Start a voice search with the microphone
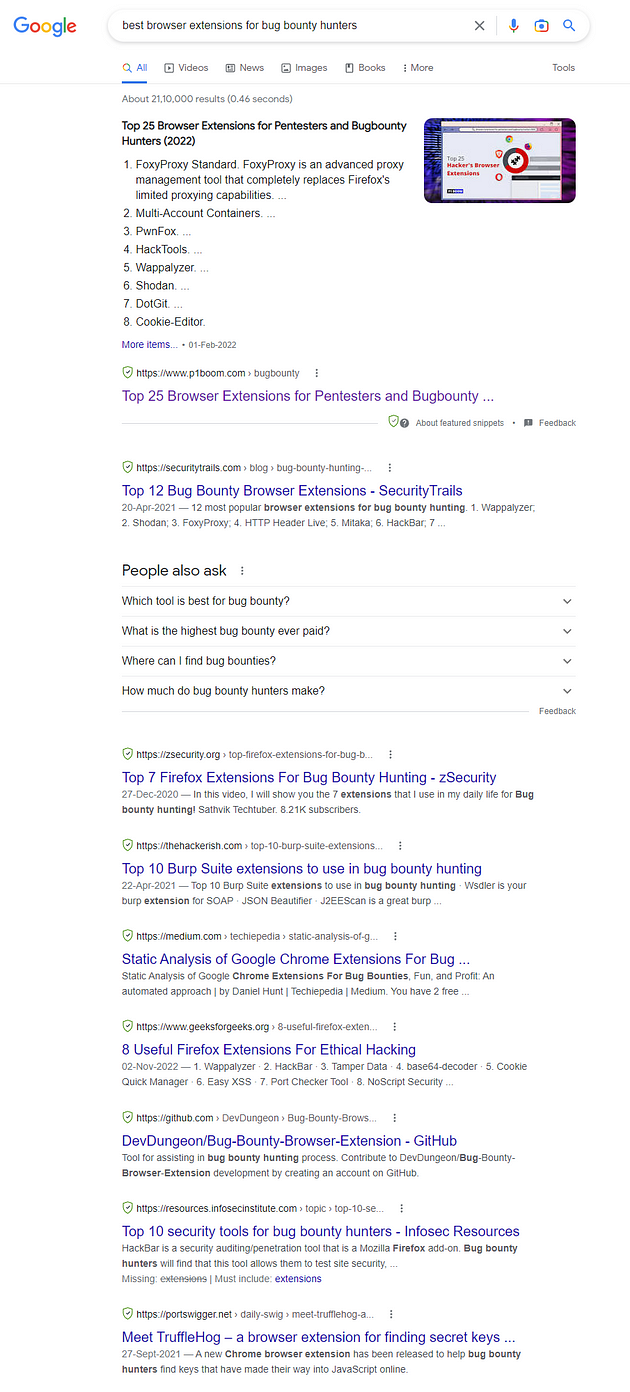This screenshot has width=630, height=1392. [513, 26]
